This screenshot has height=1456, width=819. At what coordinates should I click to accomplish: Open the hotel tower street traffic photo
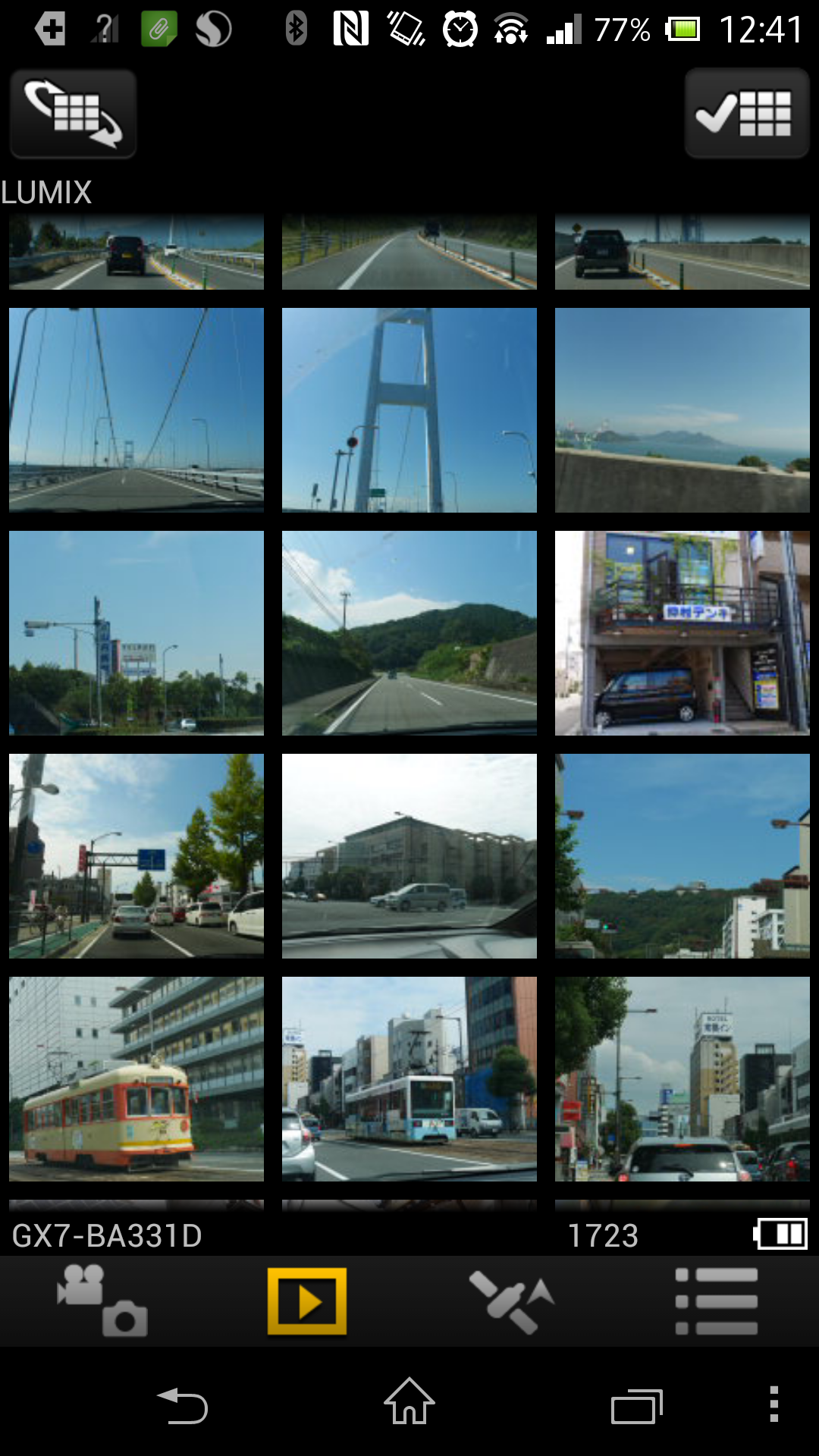pos(682,1079)
